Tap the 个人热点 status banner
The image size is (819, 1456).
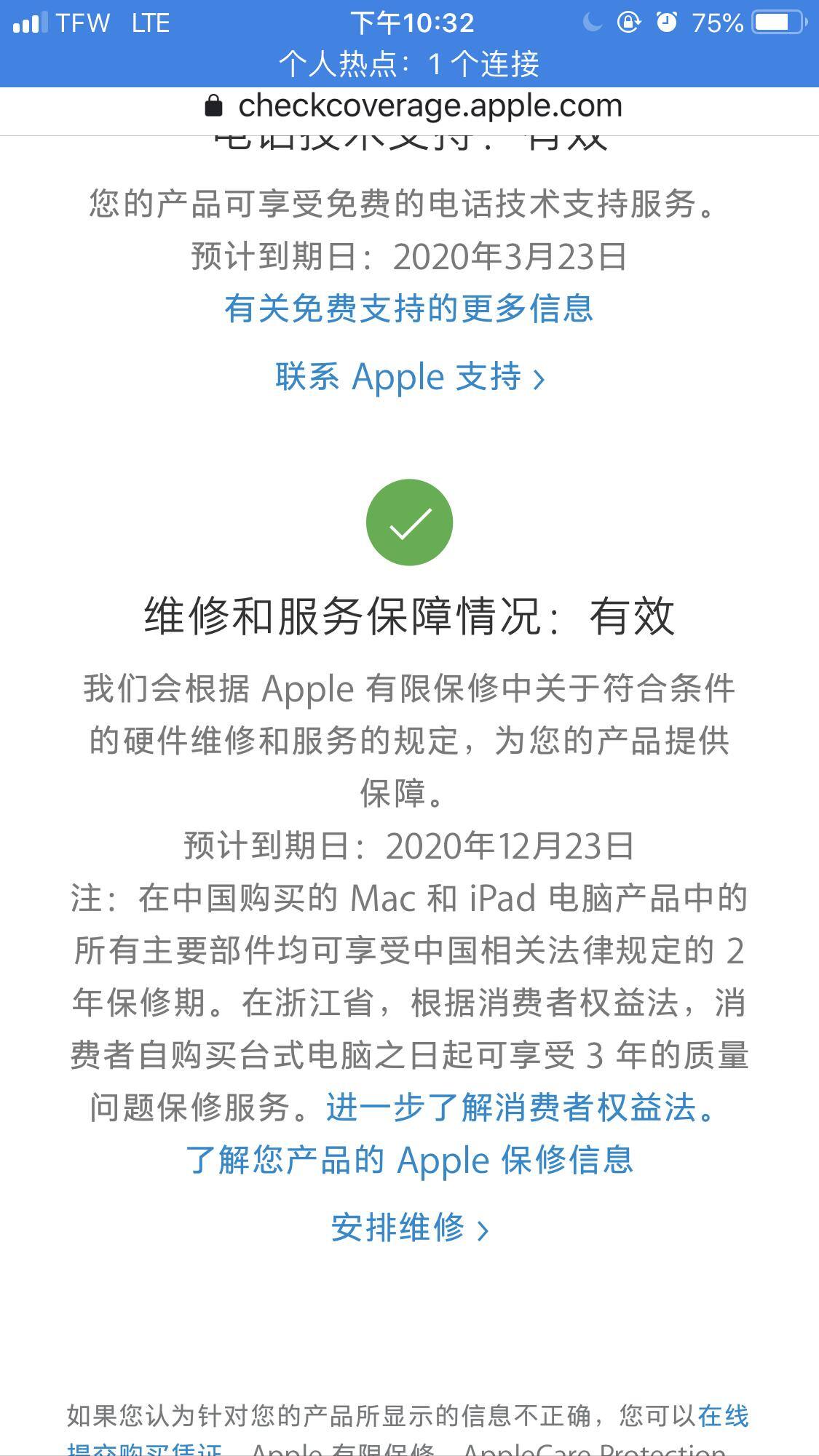click(x=409, y=64)
